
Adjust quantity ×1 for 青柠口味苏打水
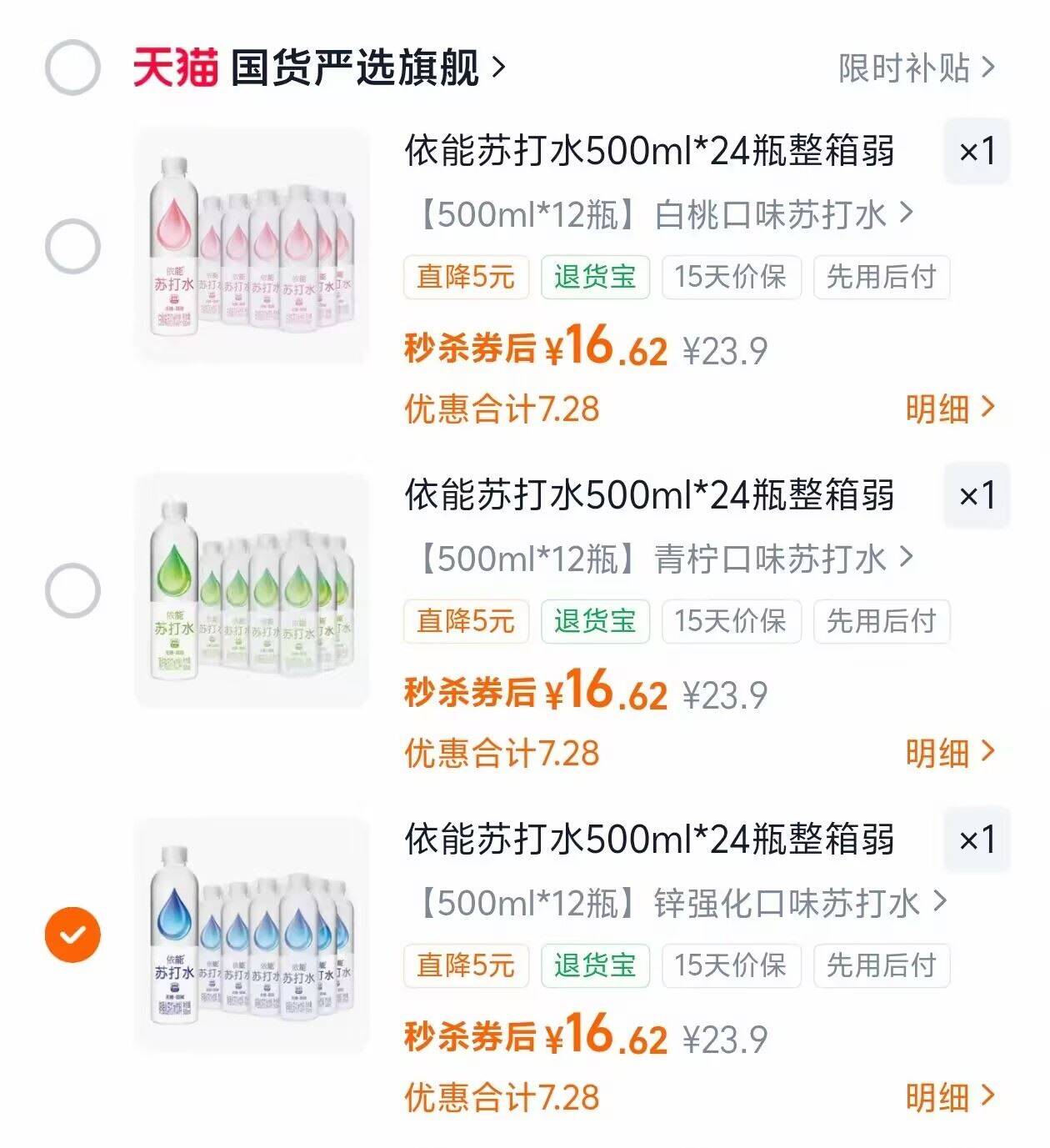pos(977,496)
